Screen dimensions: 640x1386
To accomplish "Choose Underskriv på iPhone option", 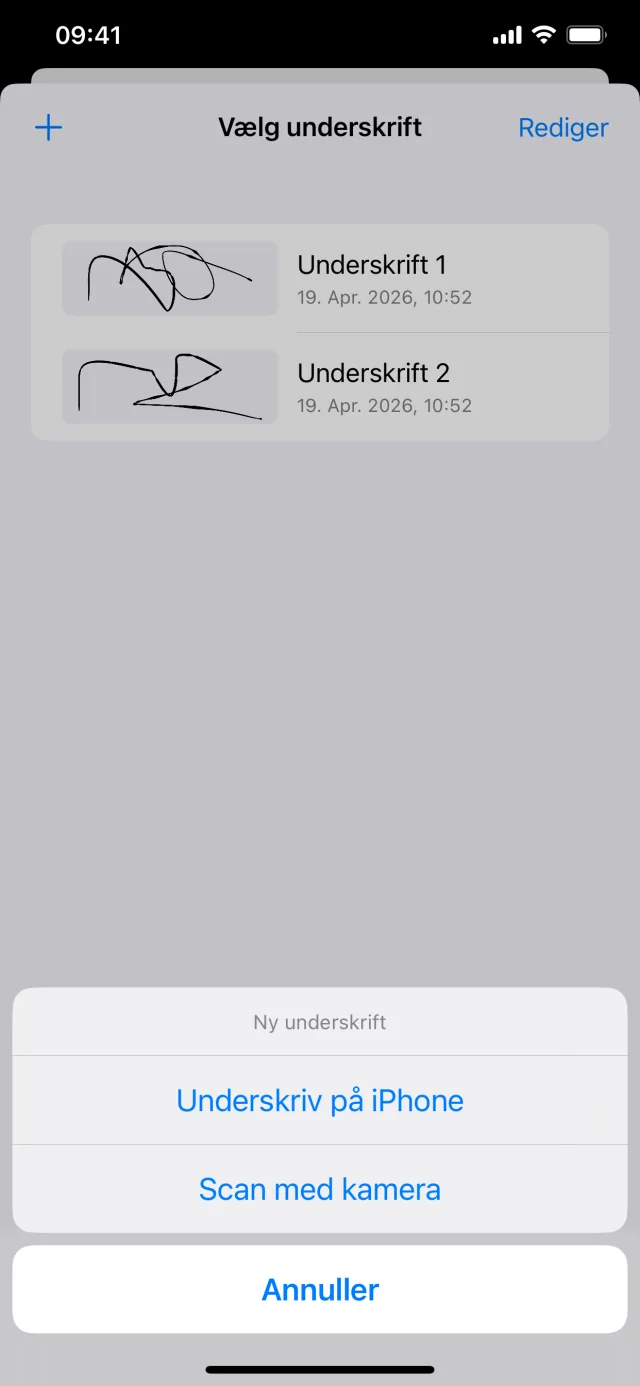I will (x=320, y=1100).
